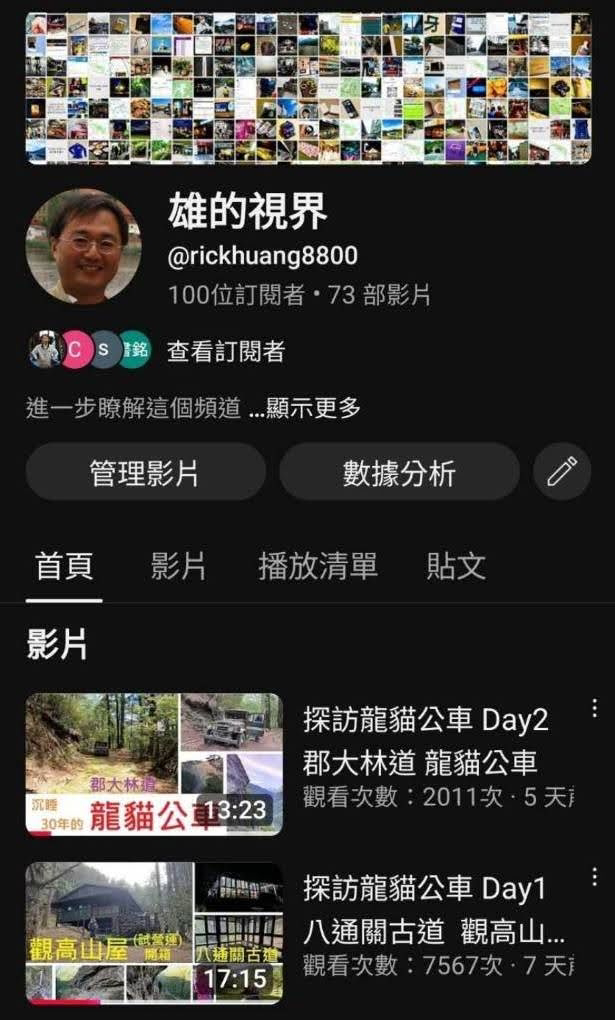
Task: Tap the 管理影片 button
Action: pos(145,472)
